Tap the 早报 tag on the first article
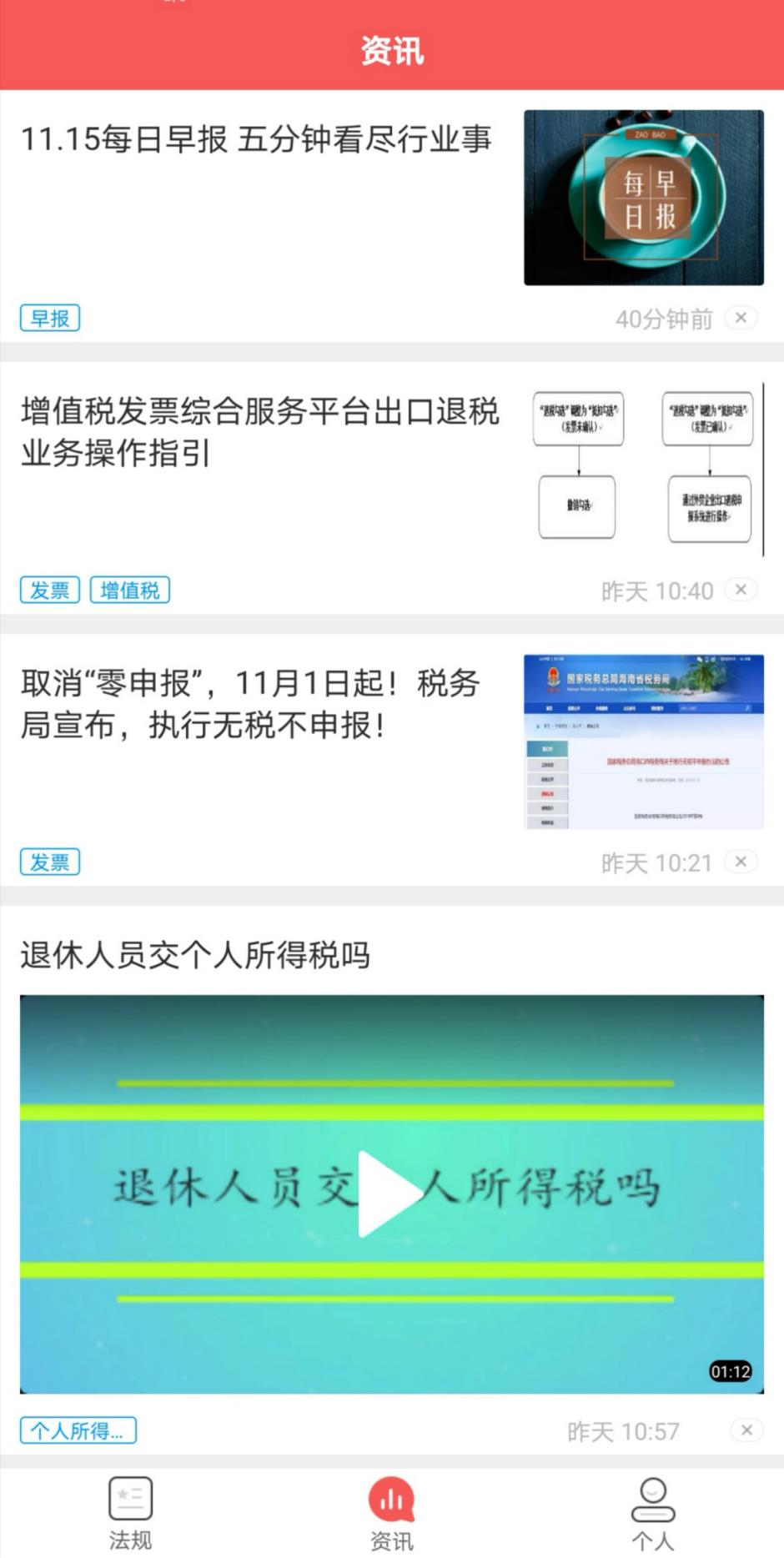This screenshot has width=784, height=1558. point(49,319)
